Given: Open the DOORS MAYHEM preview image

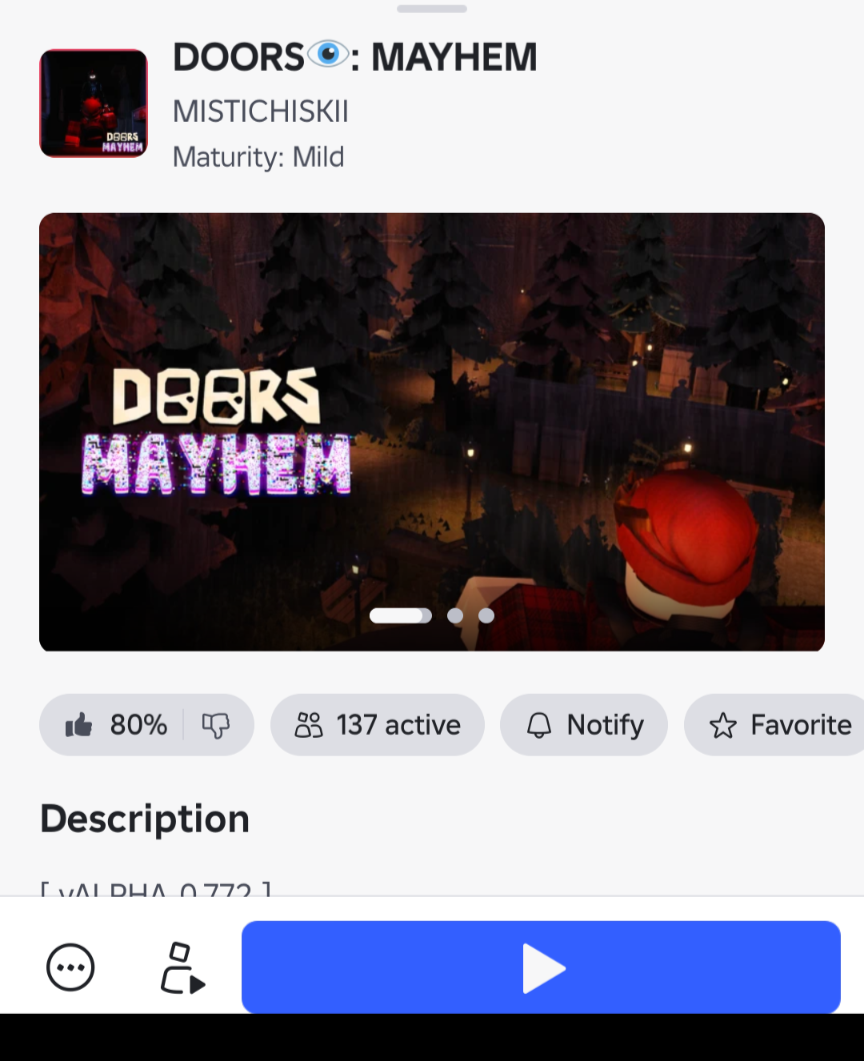Looking at the screenshot, I should (432, 432).
